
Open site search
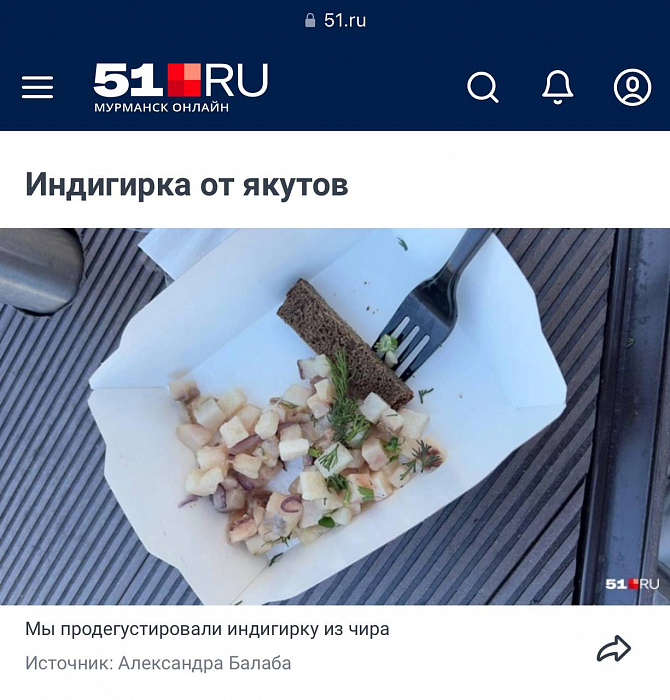tap(483, 88)
